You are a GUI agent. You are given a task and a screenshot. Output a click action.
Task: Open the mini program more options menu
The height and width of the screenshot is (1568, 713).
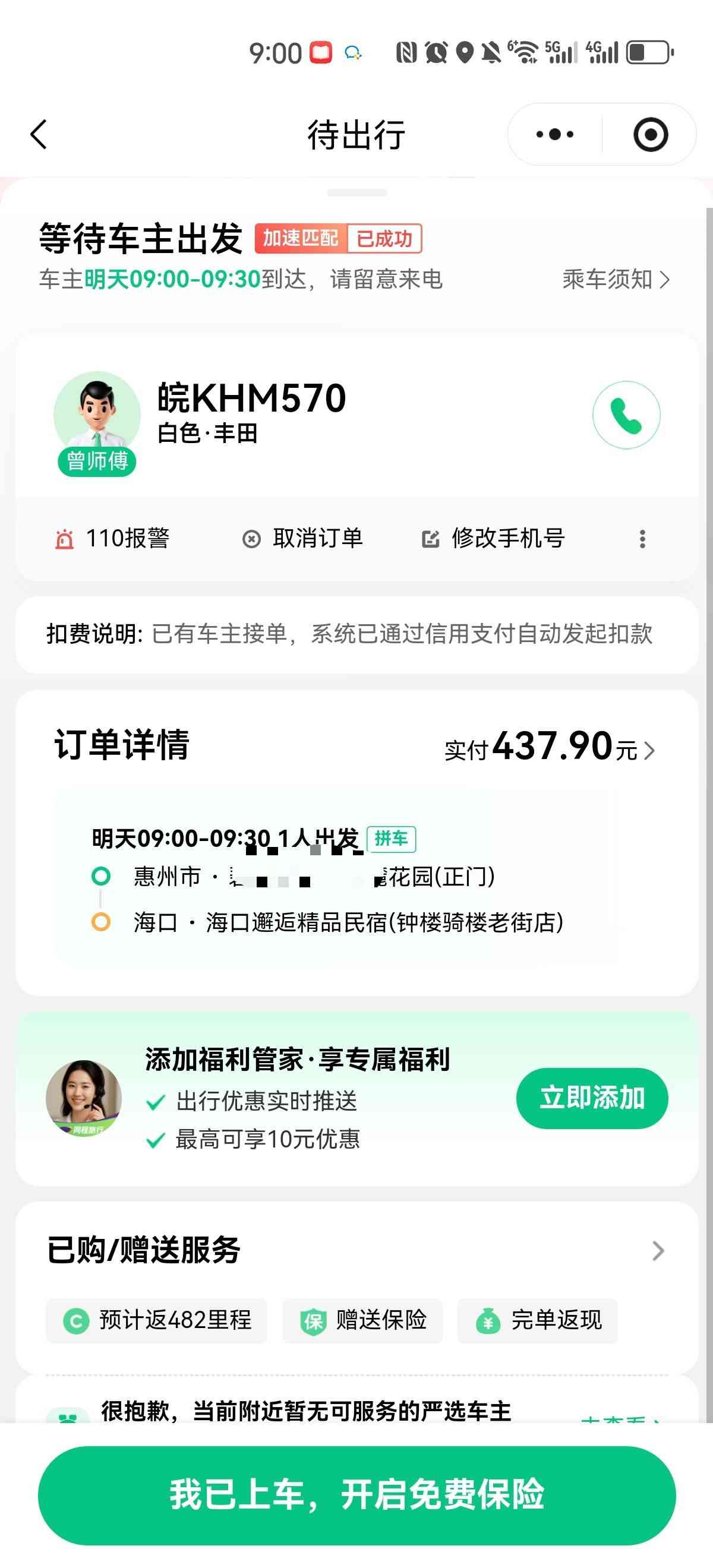point(554,134)
